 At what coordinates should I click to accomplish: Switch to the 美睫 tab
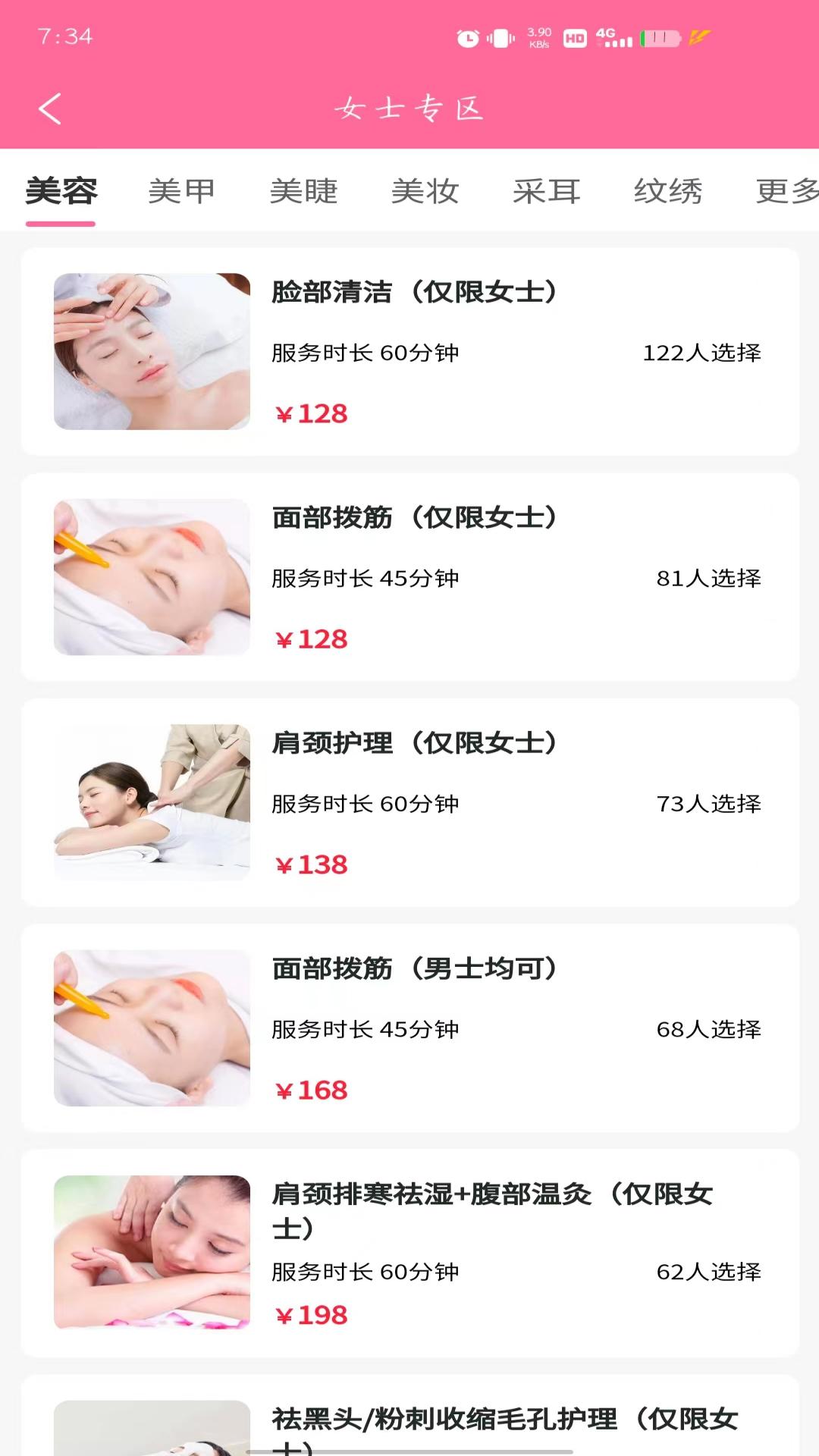(303, 191)
